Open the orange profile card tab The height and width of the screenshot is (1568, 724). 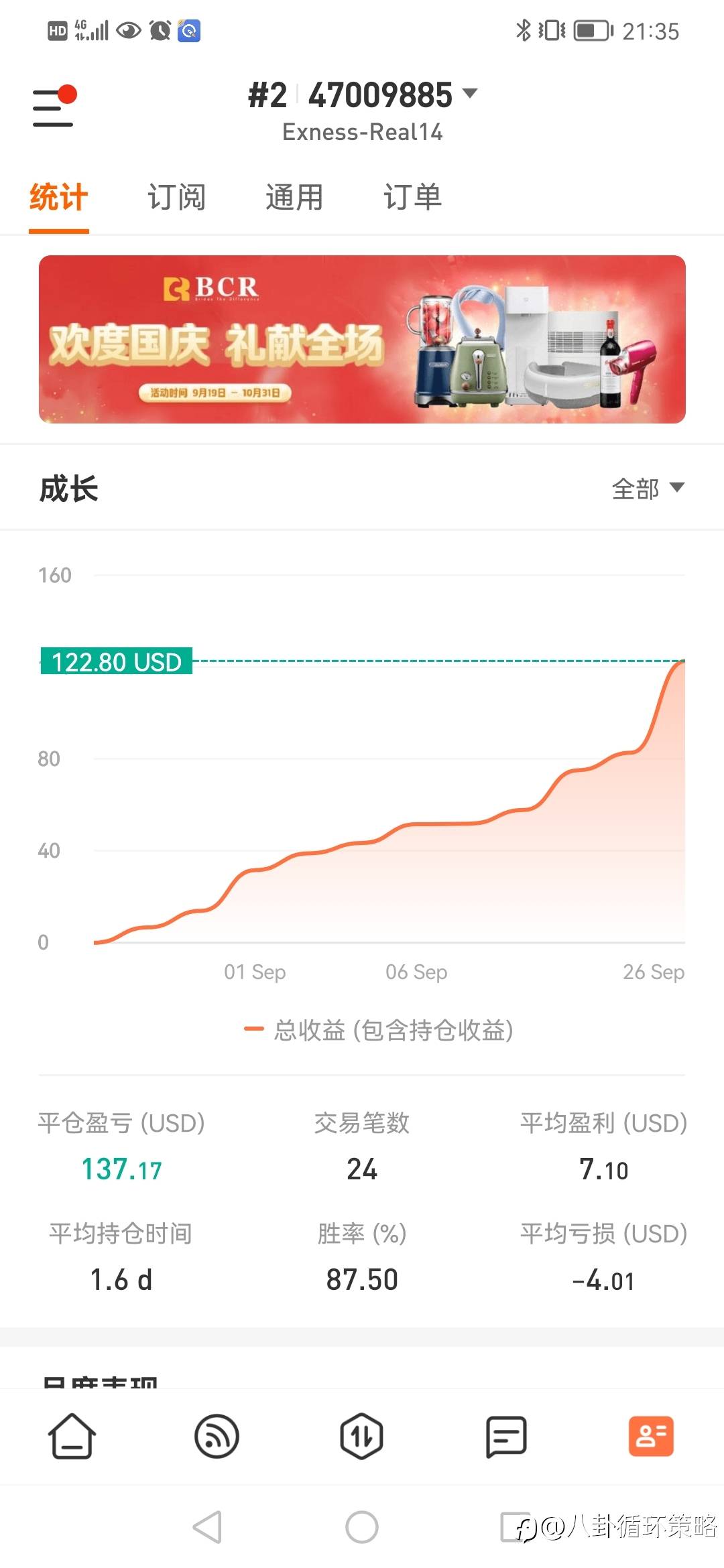click(x=651, y=1436)
